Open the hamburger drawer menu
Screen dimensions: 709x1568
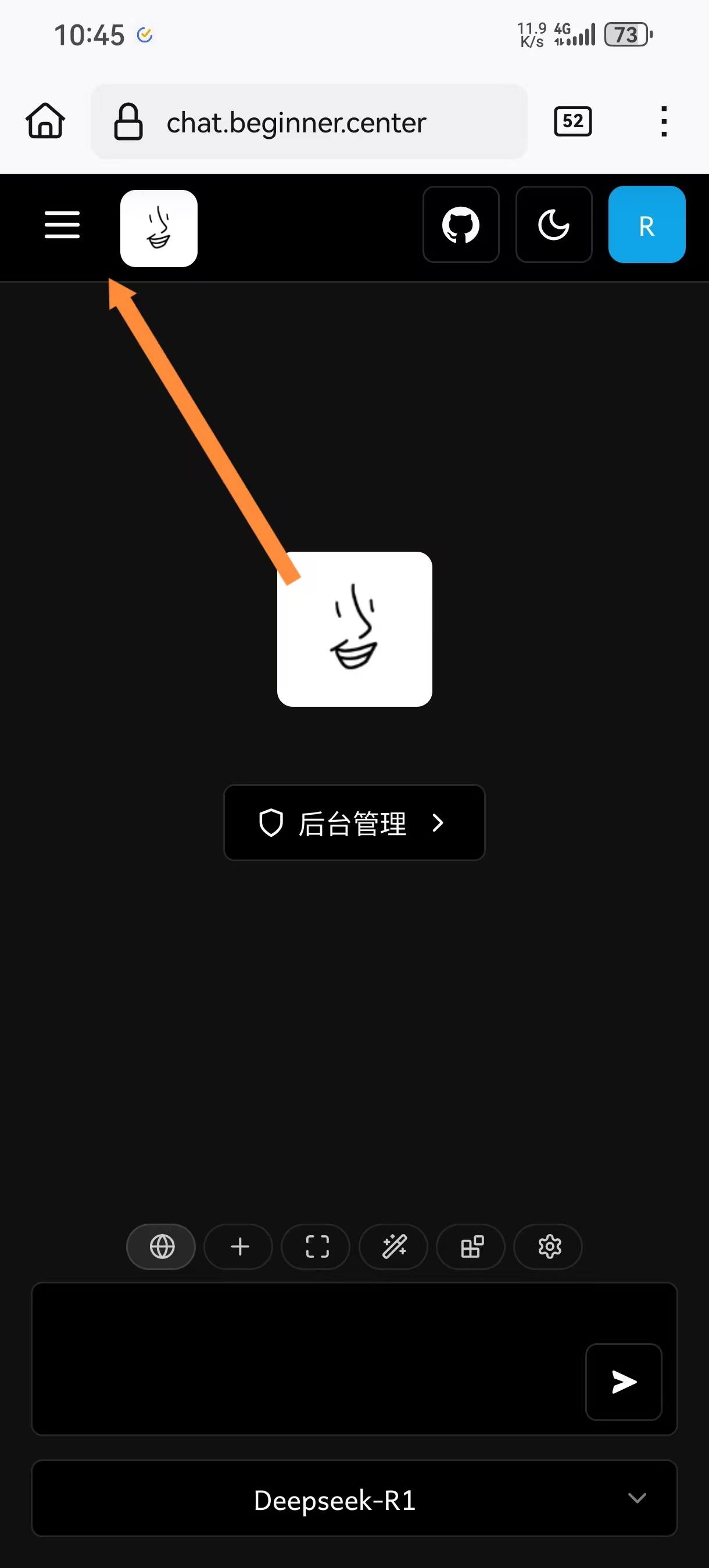(x=62, y=225)
